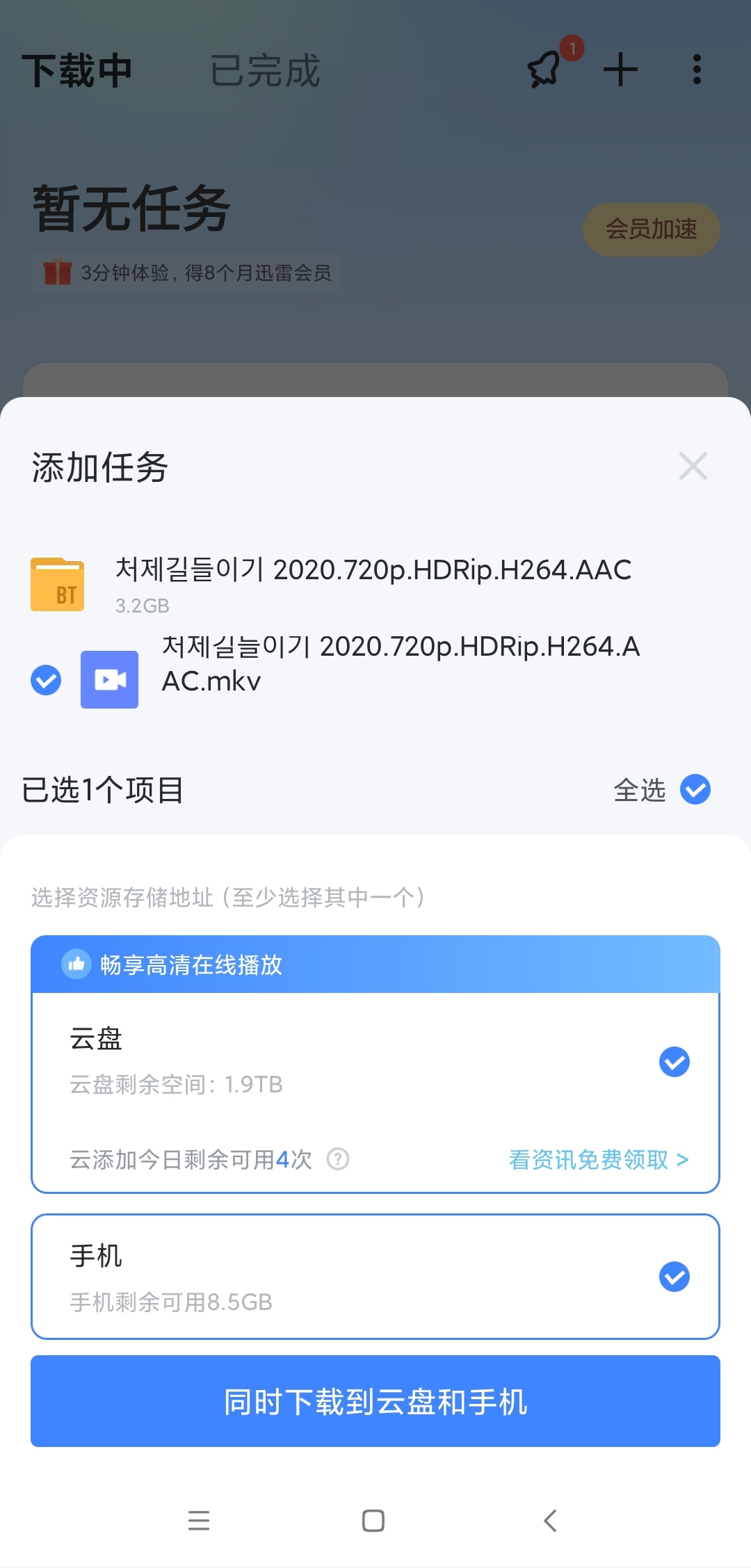
Task: Uncheck the .mkv video file
Action: click(x=46, y=680)
